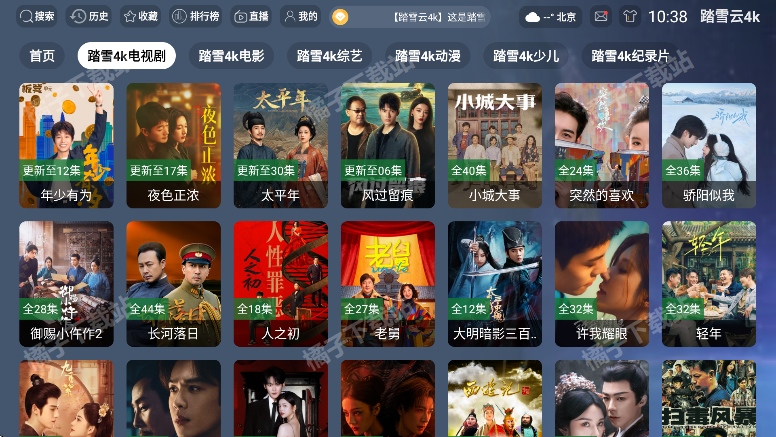Viewport: 776px width, 437px height.
Task: Open the 踏雪4k动漫 tab
Action: coord(428,56)
